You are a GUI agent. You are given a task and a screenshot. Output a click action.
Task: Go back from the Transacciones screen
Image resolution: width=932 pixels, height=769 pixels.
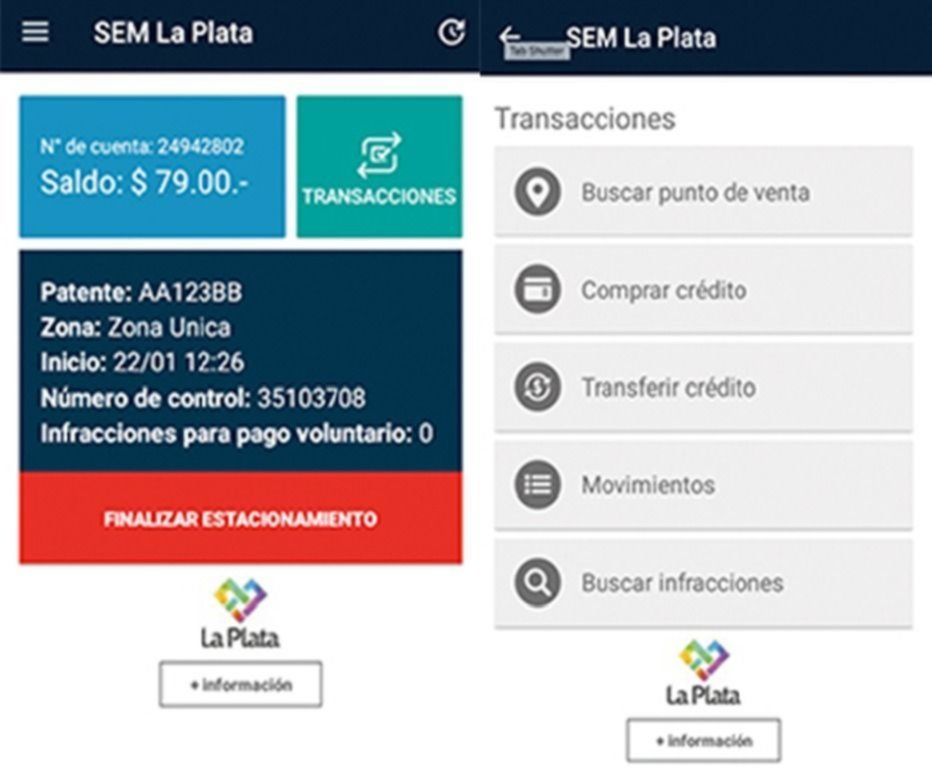pos(511,37)
